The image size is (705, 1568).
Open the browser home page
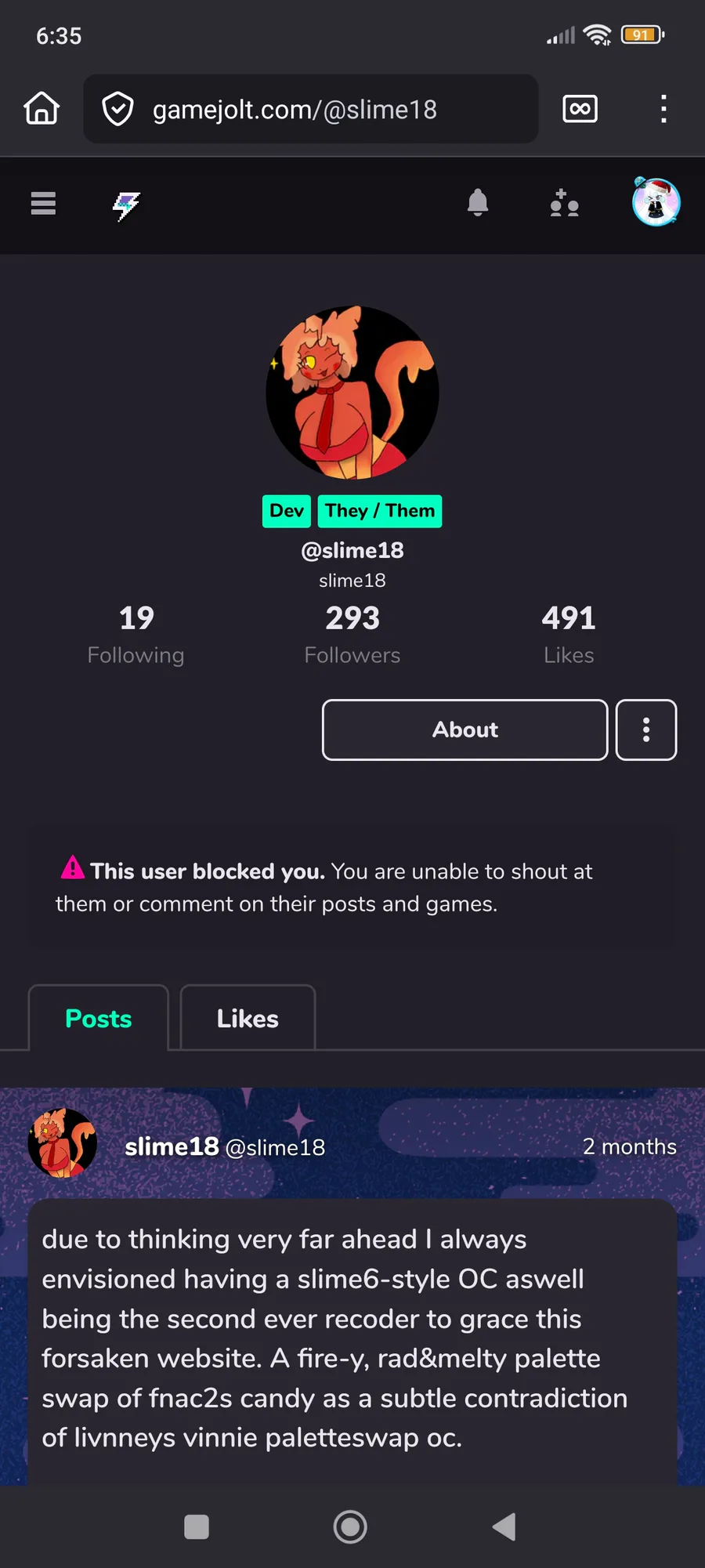pyautogui.click(x=42, y=109)
